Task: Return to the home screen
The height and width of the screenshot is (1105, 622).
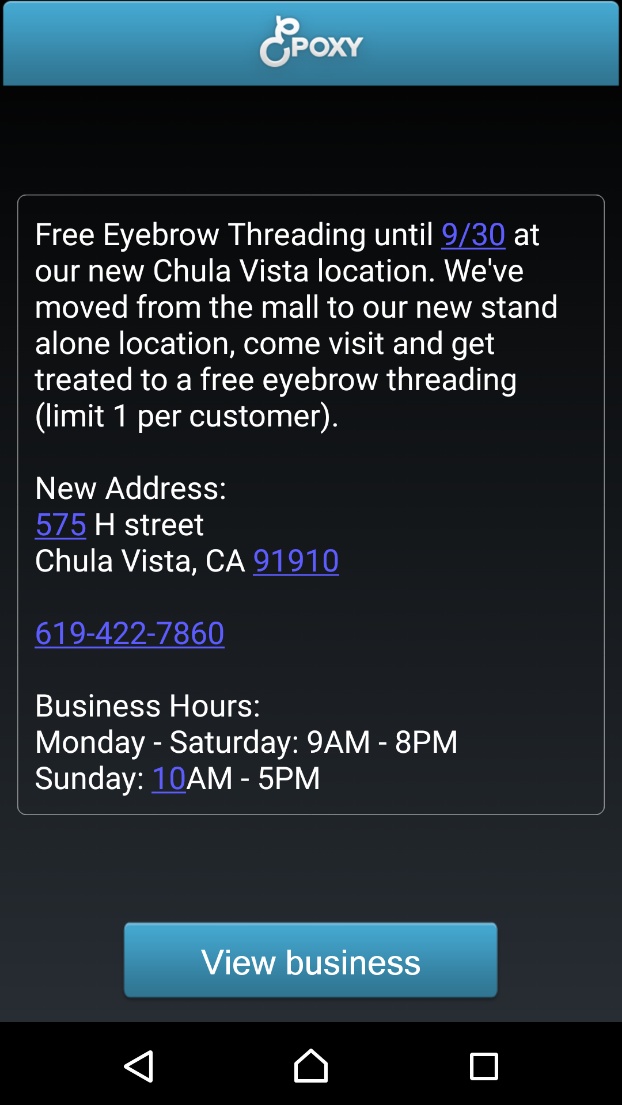Action: point(311,1066)
